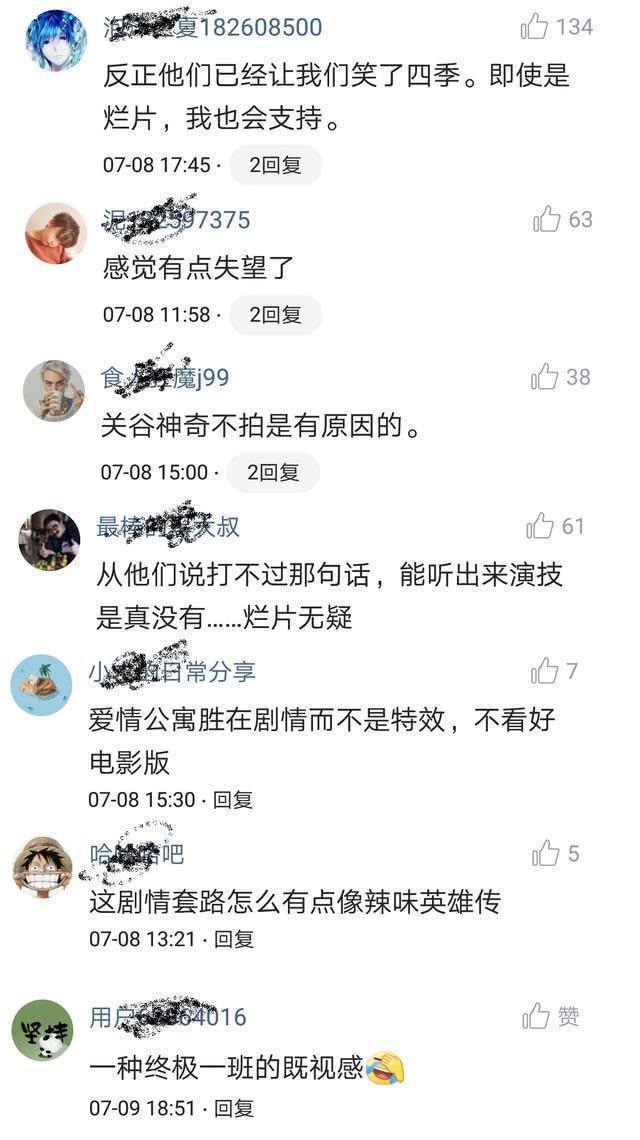640x1140 pixels.
Task: Open the green avatar beside the 终极一班 comment
Action: 42,1030
